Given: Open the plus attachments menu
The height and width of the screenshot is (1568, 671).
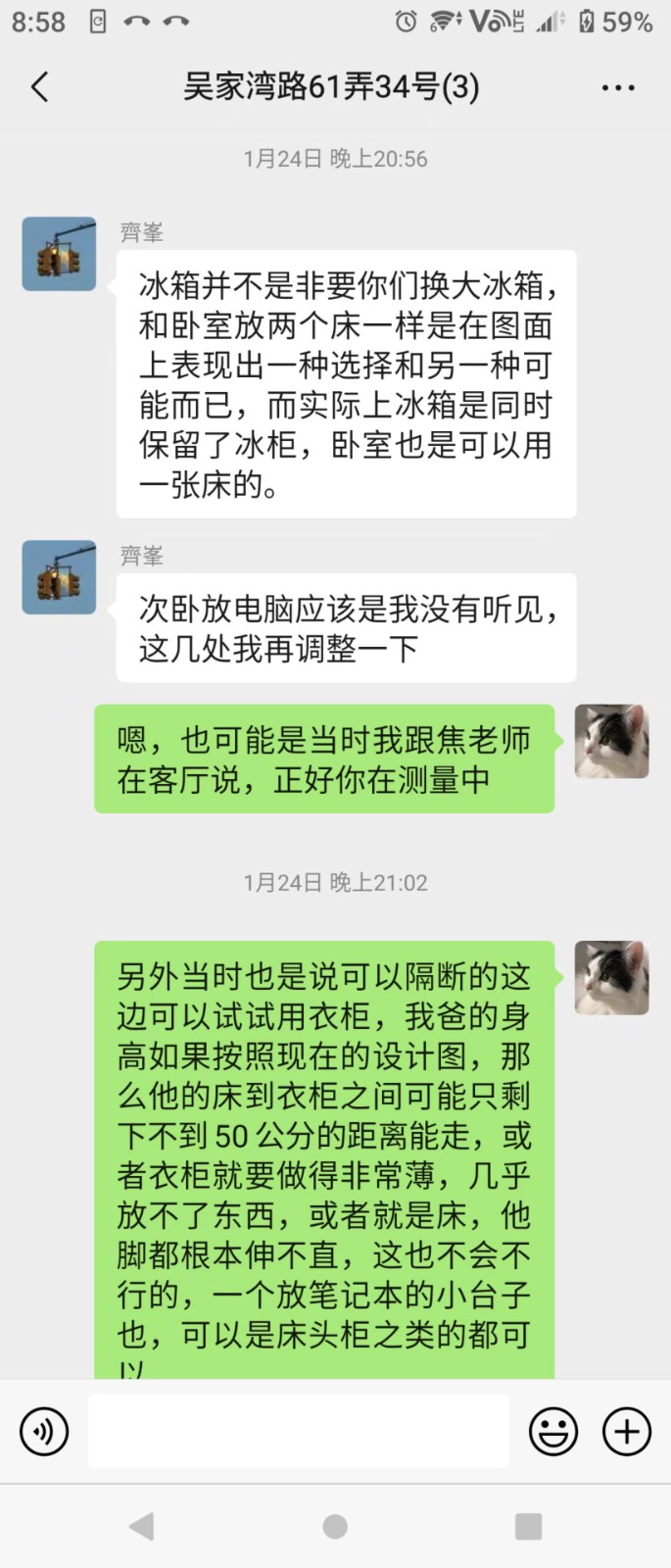Looking at the screenshot, I should click(x=627, y=1432).
